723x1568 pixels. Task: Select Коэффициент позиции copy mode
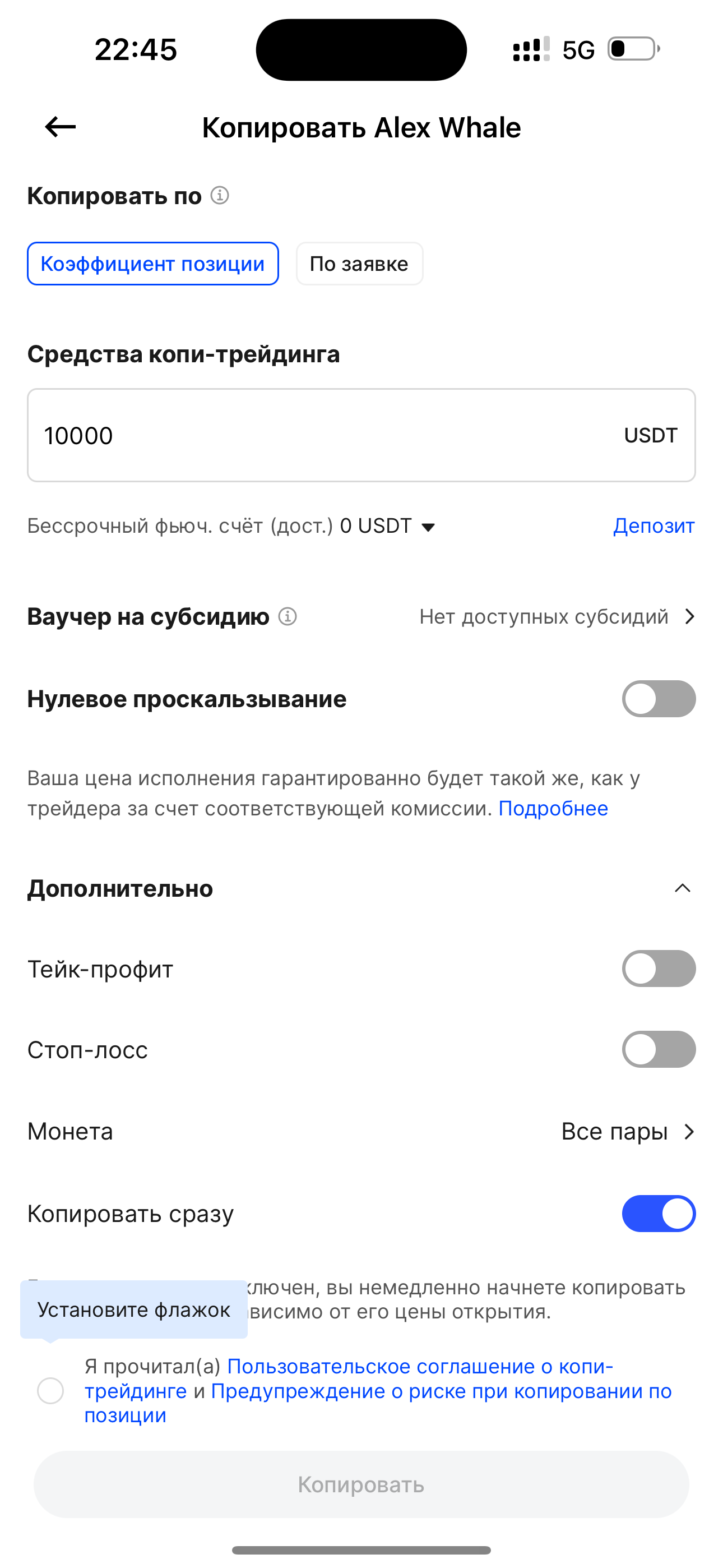tap(153, 264)
